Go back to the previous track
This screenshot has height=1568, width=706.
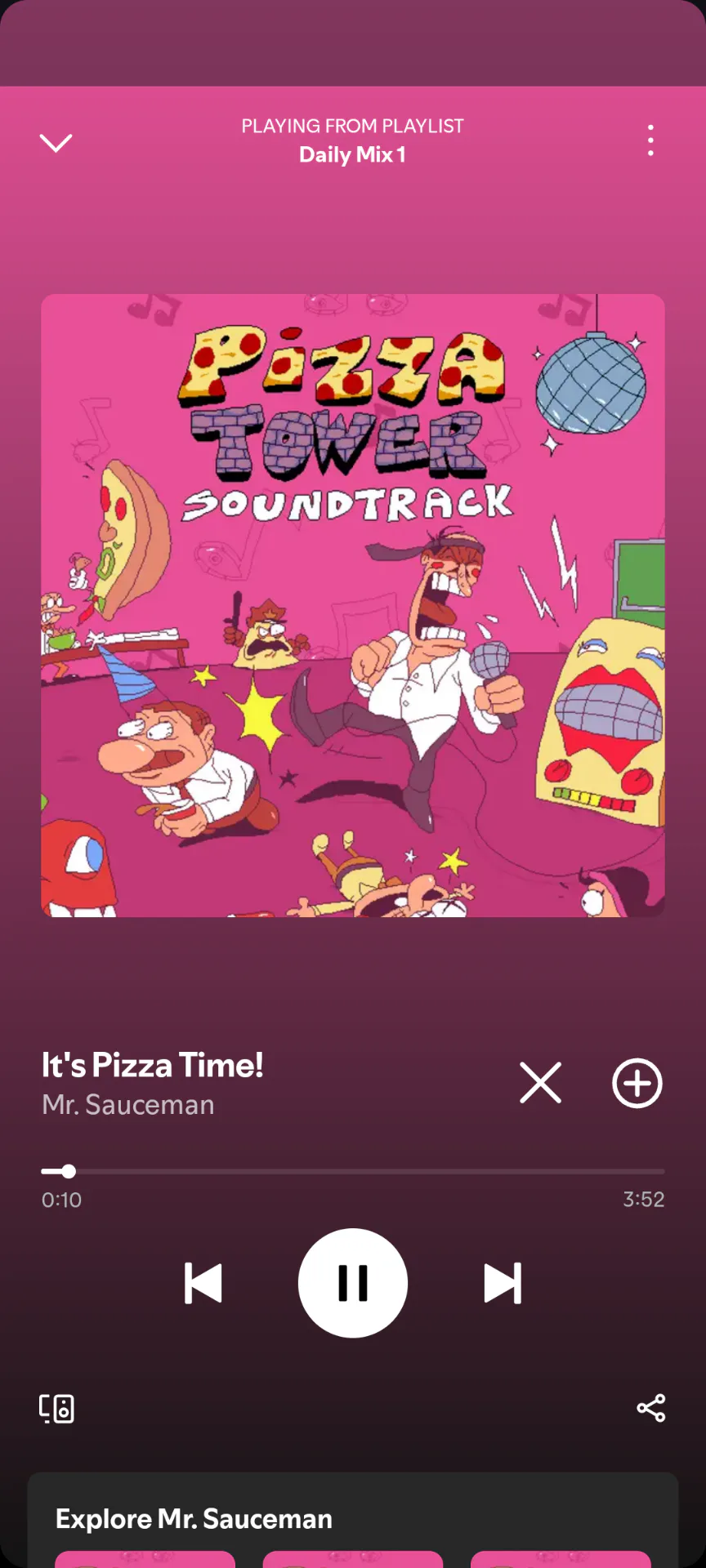(x=203, y=1283)
